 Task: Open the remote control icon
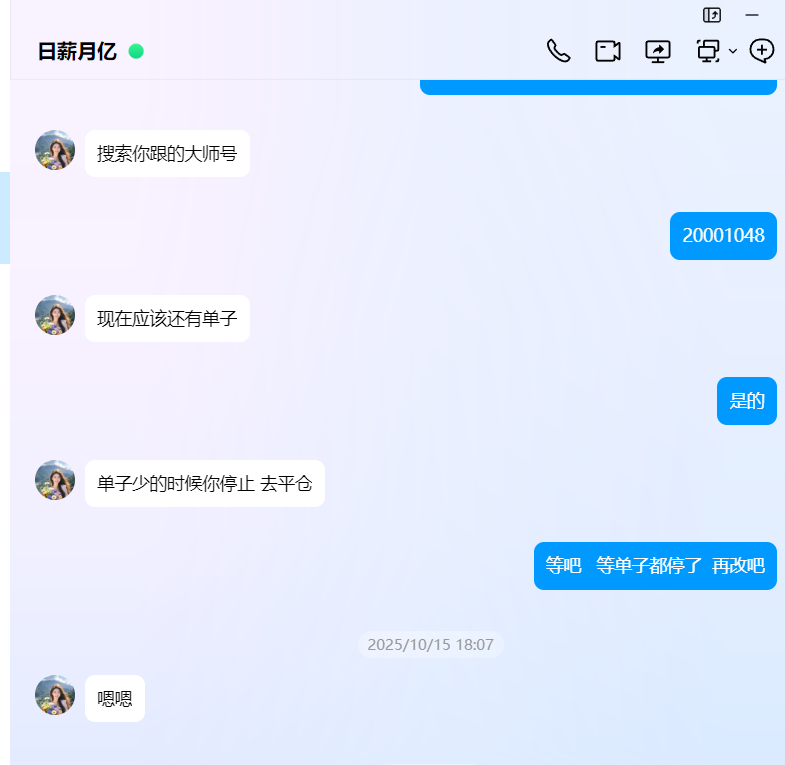point(708,51)
